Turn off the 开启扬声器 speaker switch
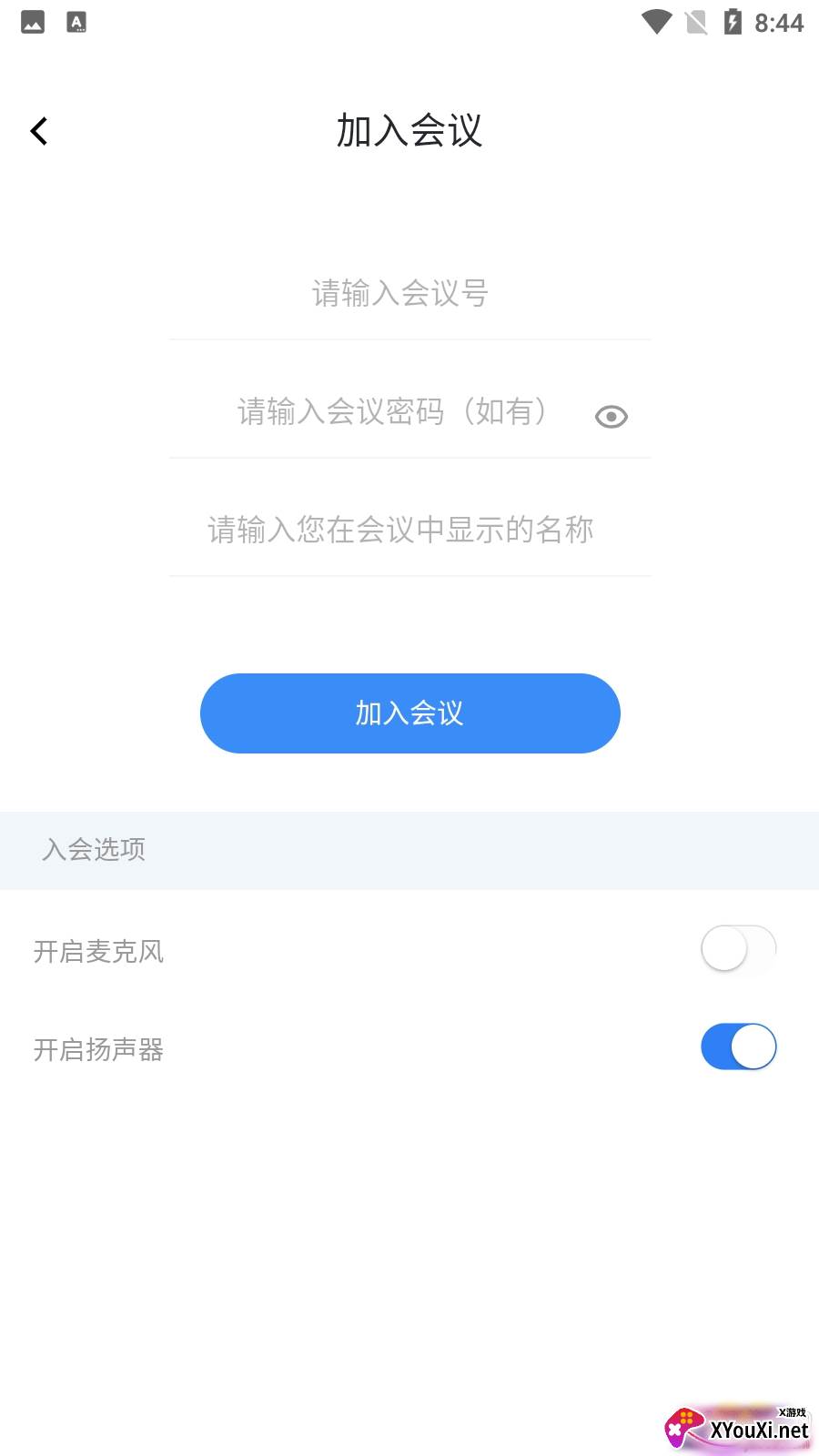The height and width of the screenshot is (1456, 819). tap(738, 1047)
